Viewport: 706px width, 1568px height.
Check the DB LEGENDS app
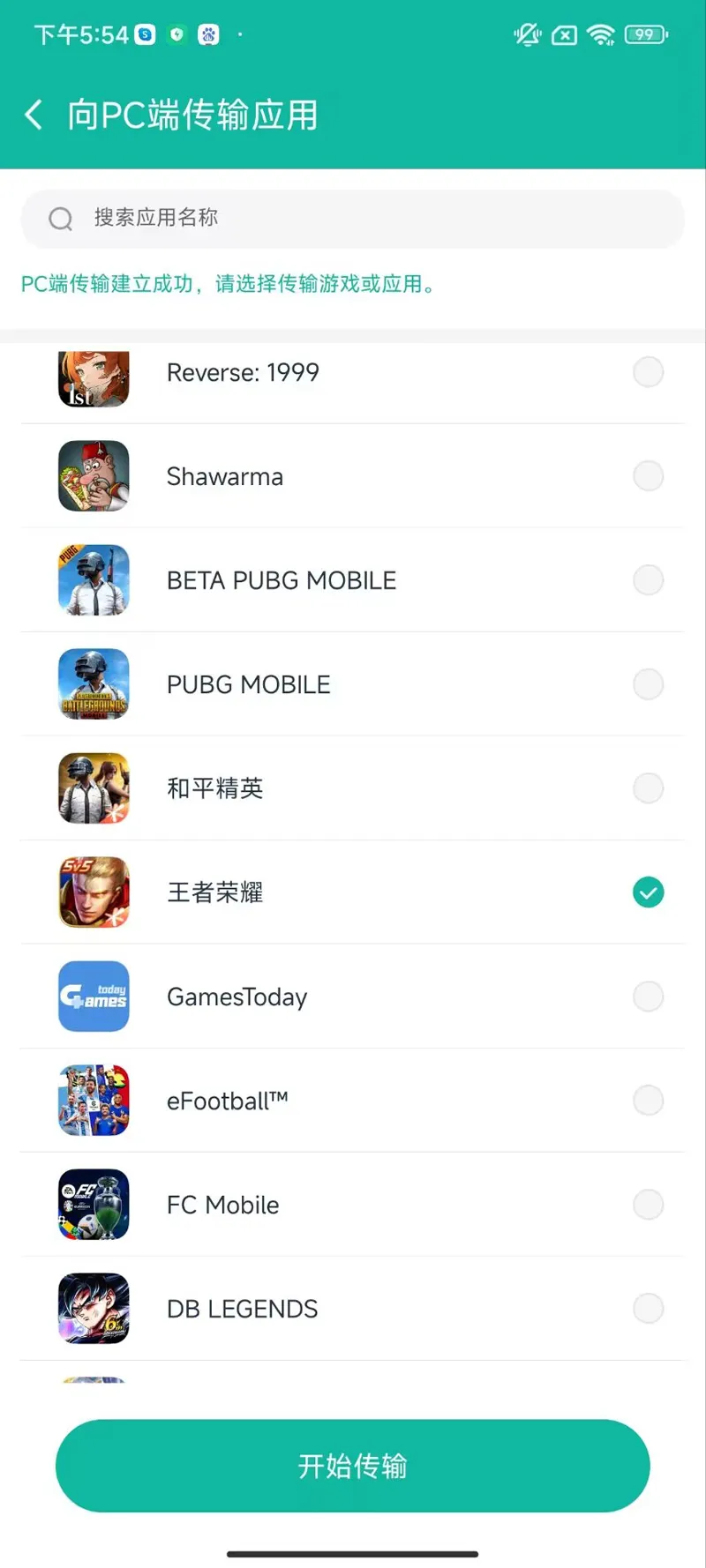click(x=648, y=1309)
